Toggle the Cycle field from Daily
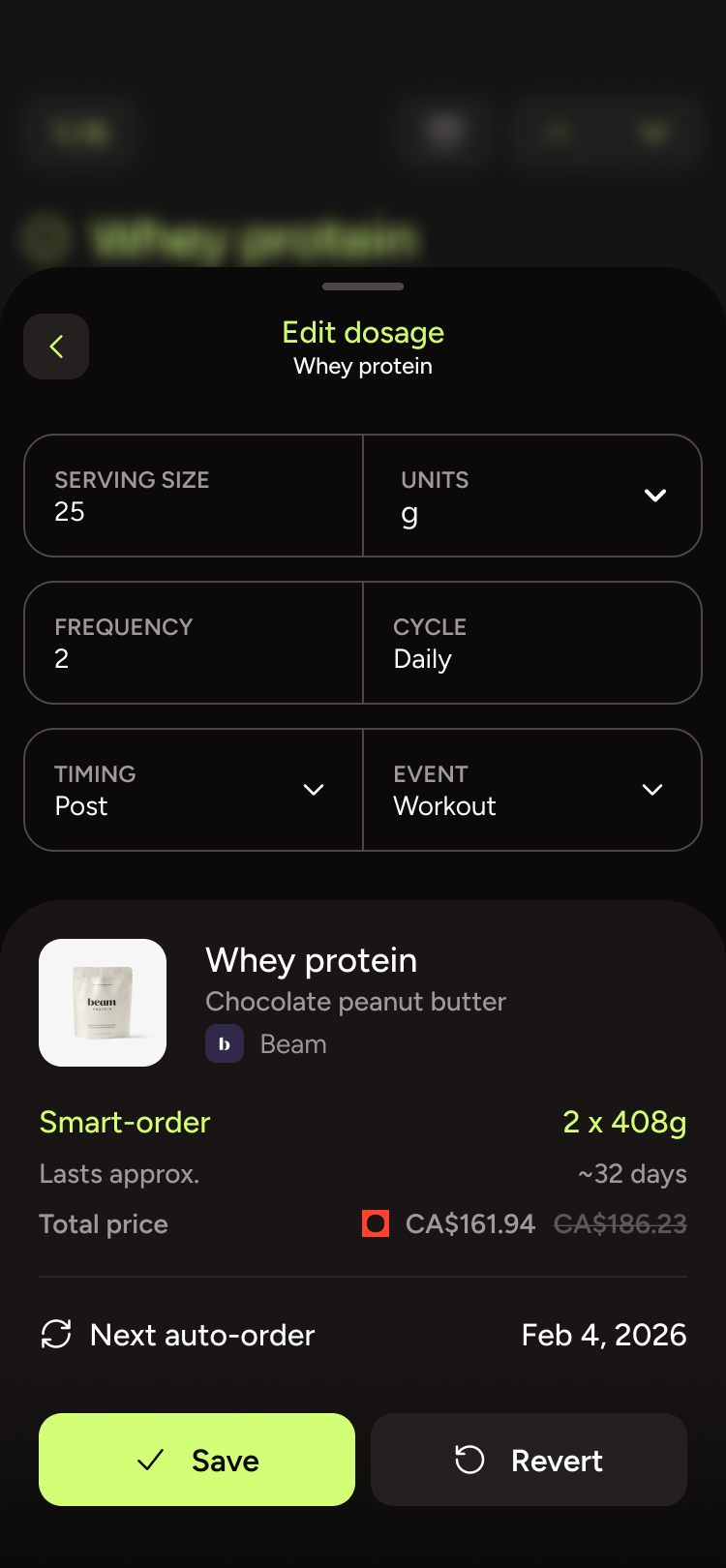This screenshot has height=1568, width=726. [x=530, y=643]
